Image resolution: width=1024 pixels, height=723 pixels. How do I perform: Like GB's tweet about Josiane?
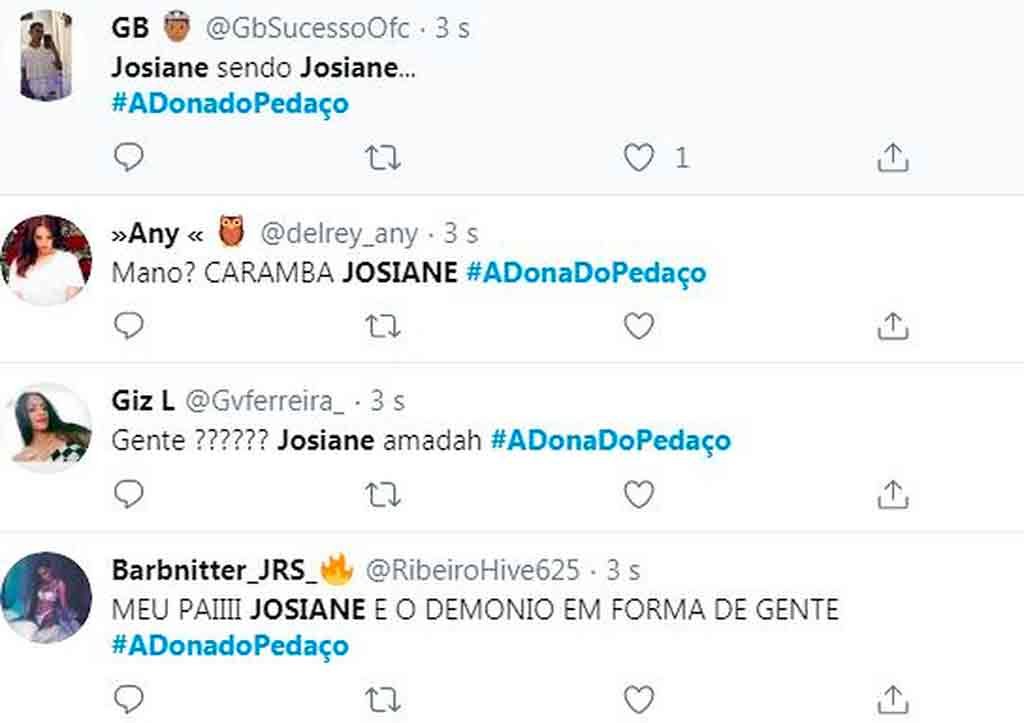click(639, 157)
